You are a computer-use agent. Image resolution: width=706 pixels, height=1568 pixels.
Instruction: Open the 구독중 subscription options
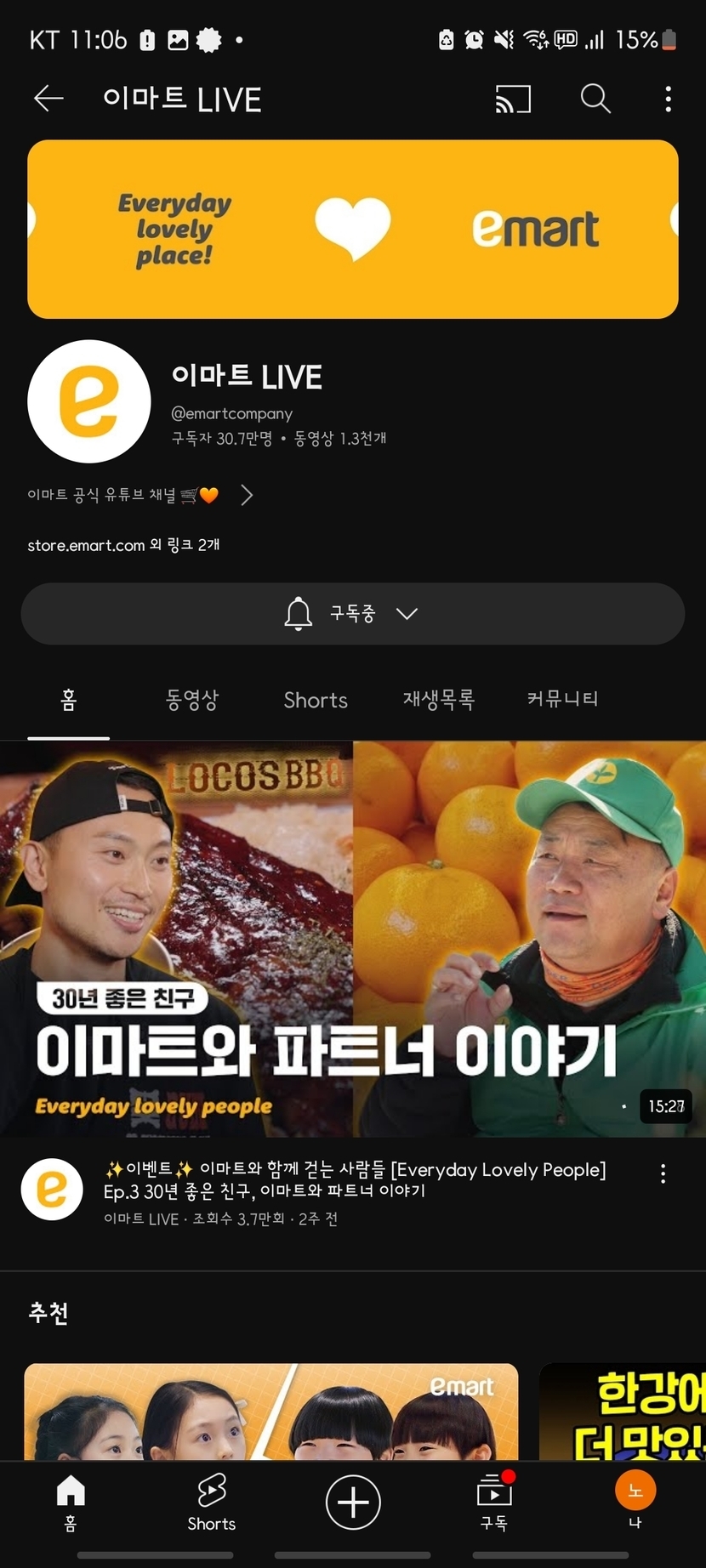(x=352, y=613)
